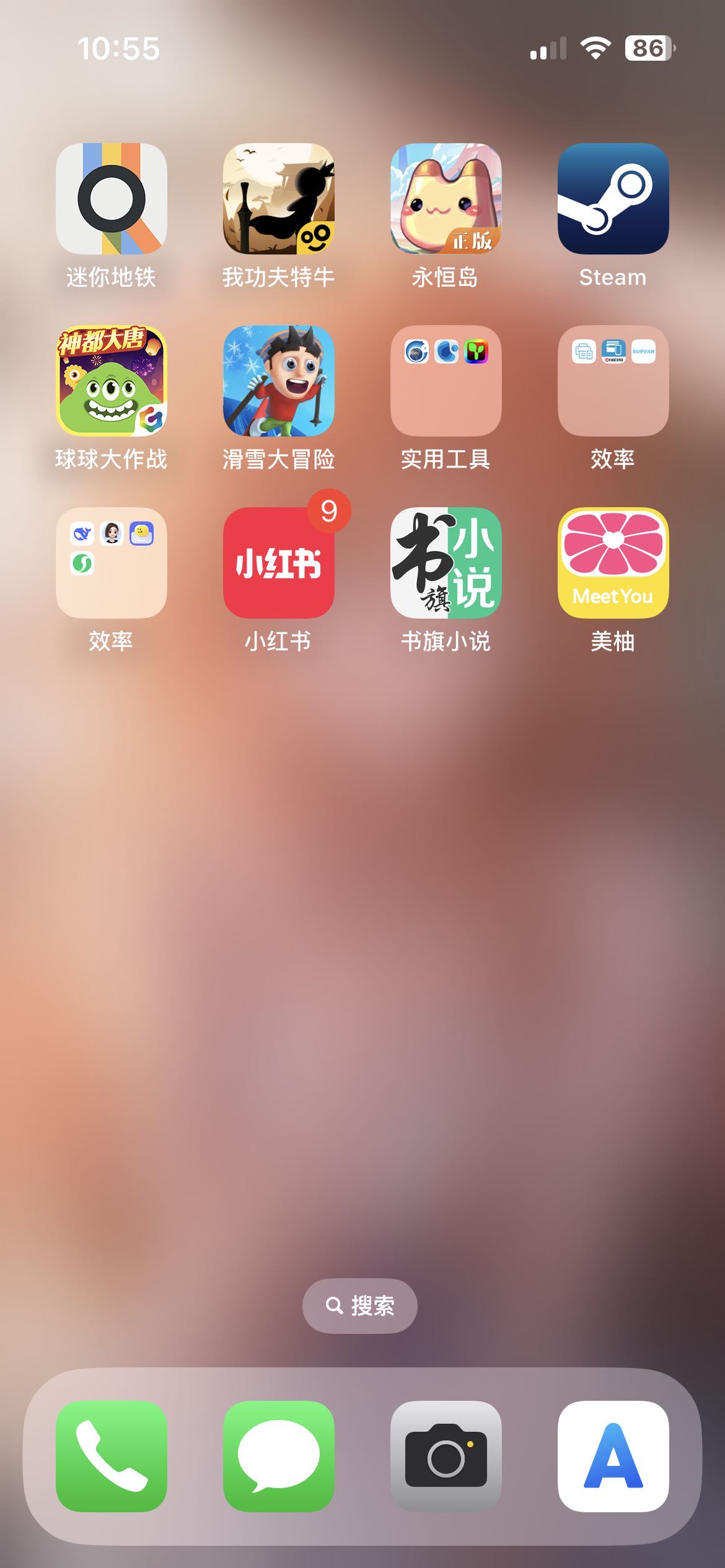Open the 迷你地铁 game
725x1568 pixels.
click(112, 199)
